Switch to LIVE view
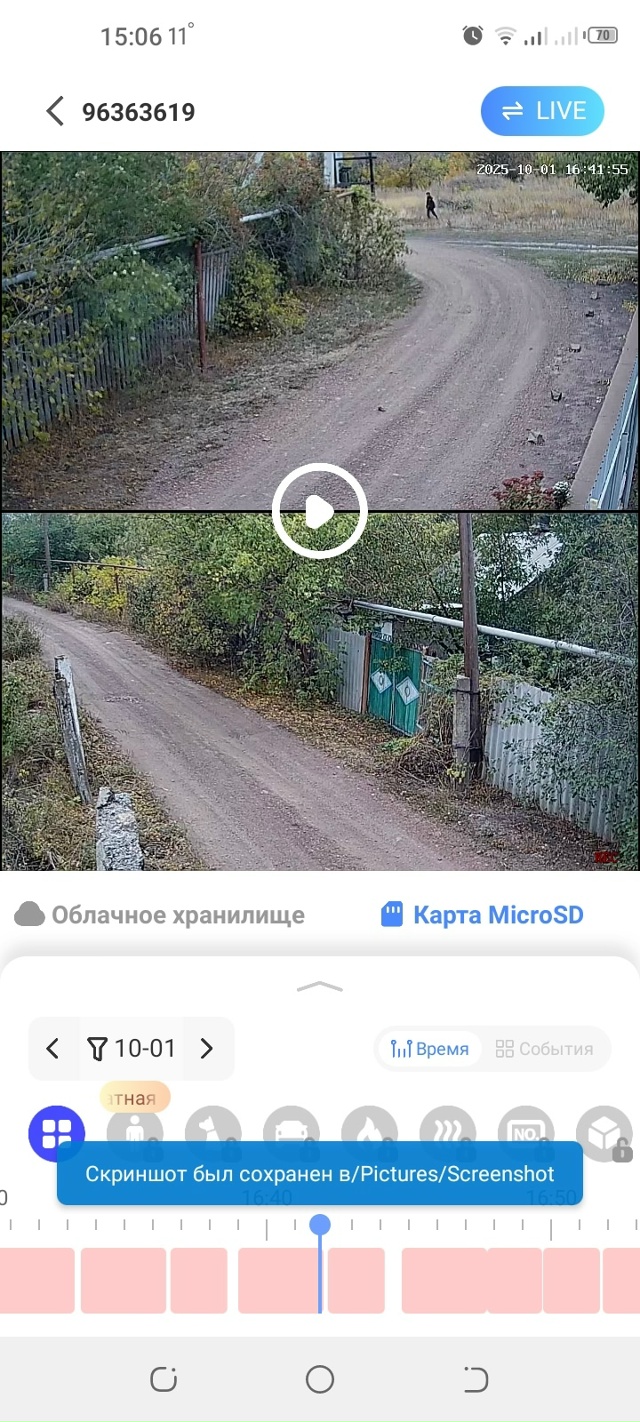Viewport: 640px width, 1422px height. [x=542, y=111]
